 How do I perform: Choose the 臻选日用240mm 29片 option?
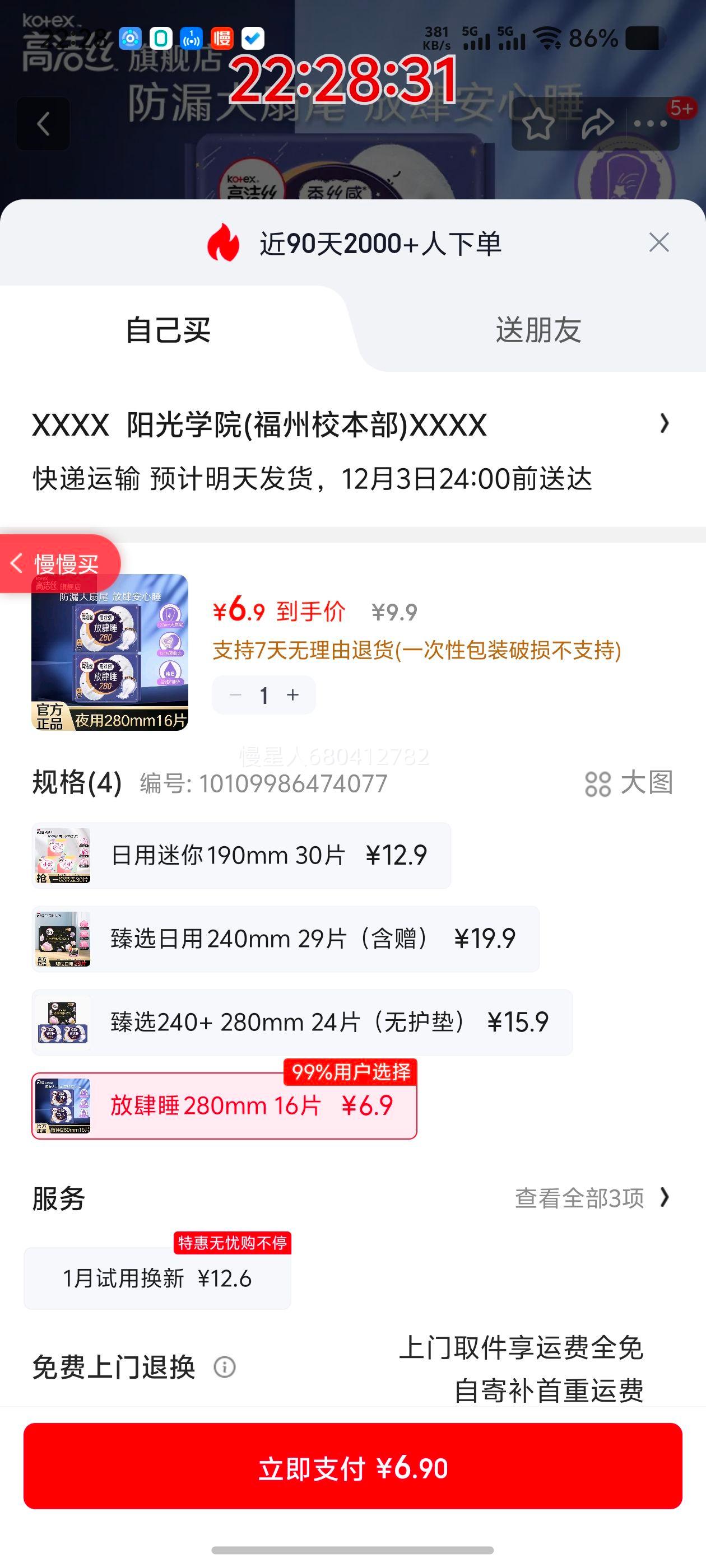285,939
